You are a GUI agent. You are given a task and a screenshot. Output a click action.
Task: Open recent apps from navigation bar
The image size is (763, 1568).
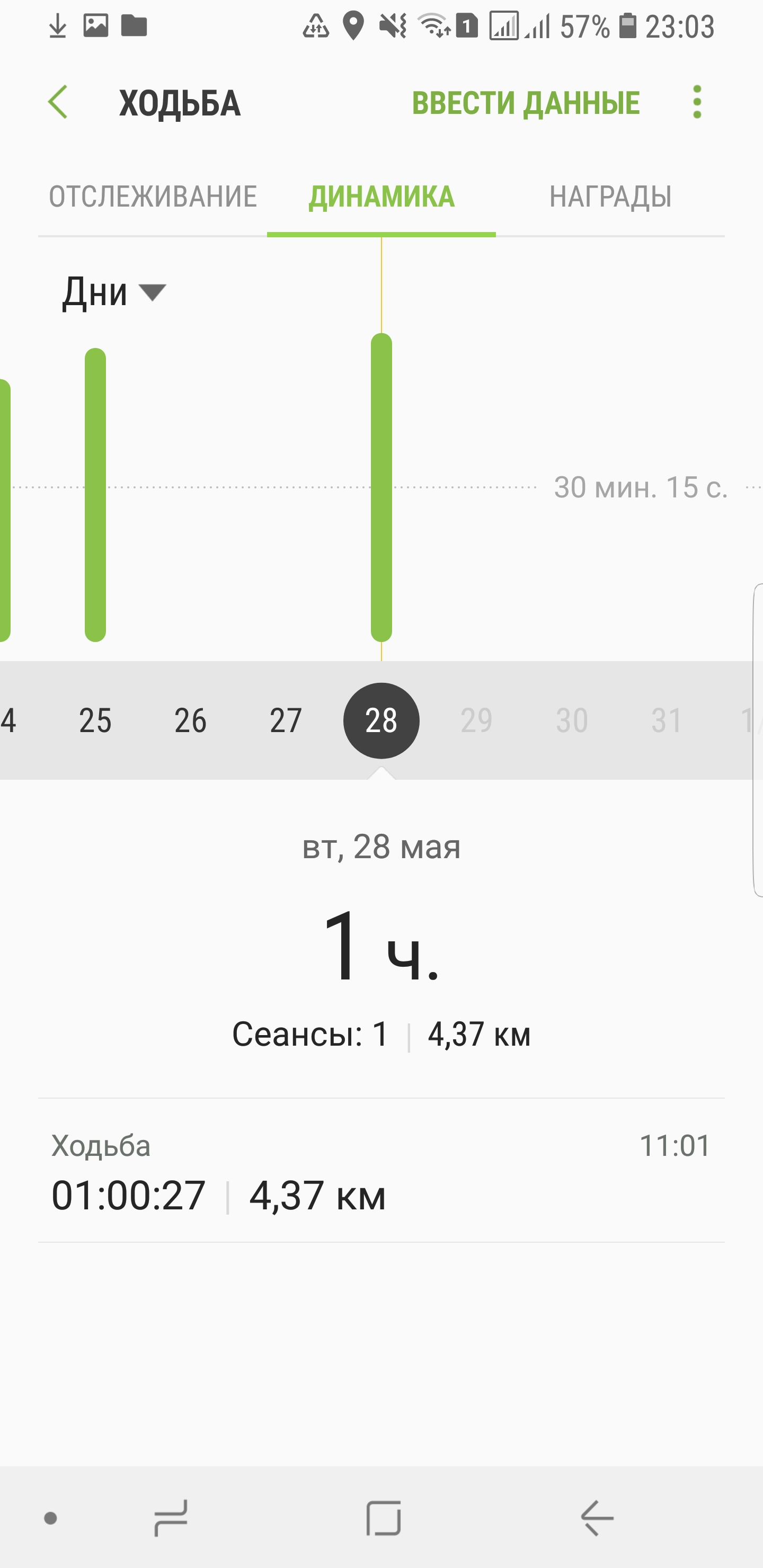click(171, 1518)
